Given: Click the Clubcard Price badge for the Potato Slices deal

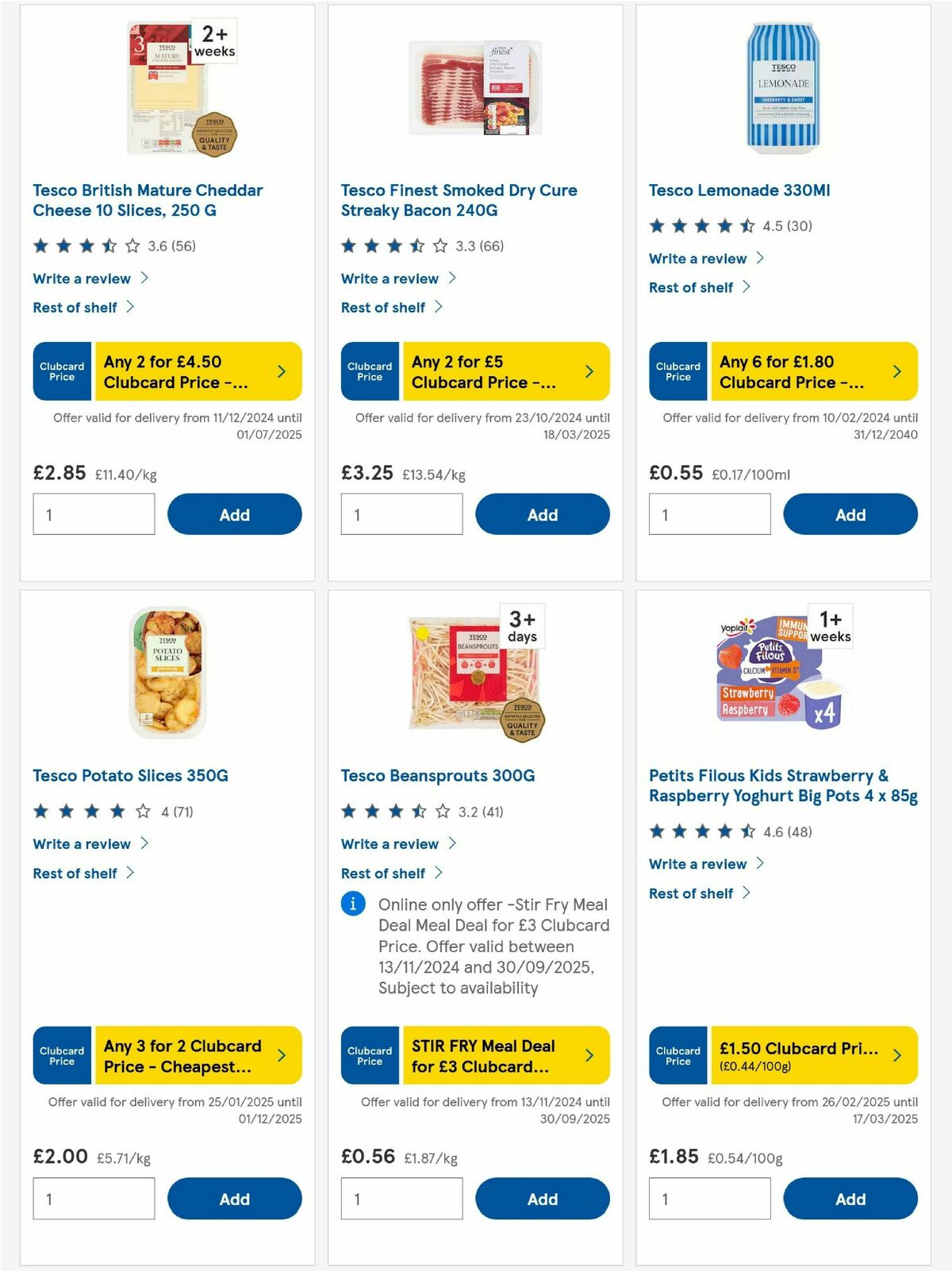Looking at the screenshot, I should [61, 1055].
